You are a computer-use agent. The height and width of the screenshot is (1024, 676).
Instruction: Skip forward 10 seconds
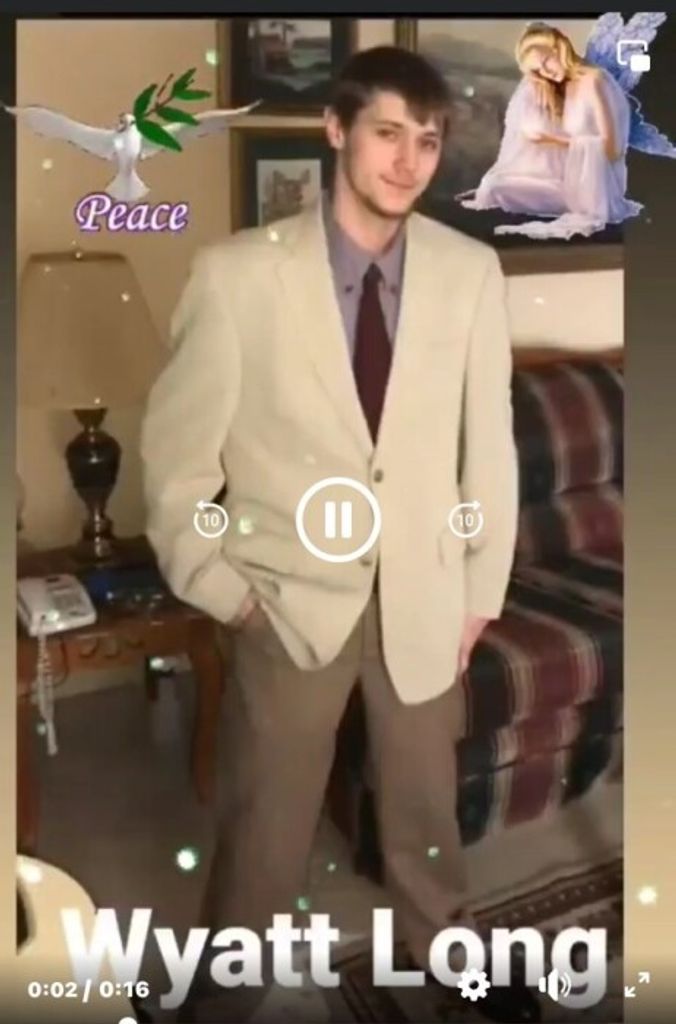(465, 520)
